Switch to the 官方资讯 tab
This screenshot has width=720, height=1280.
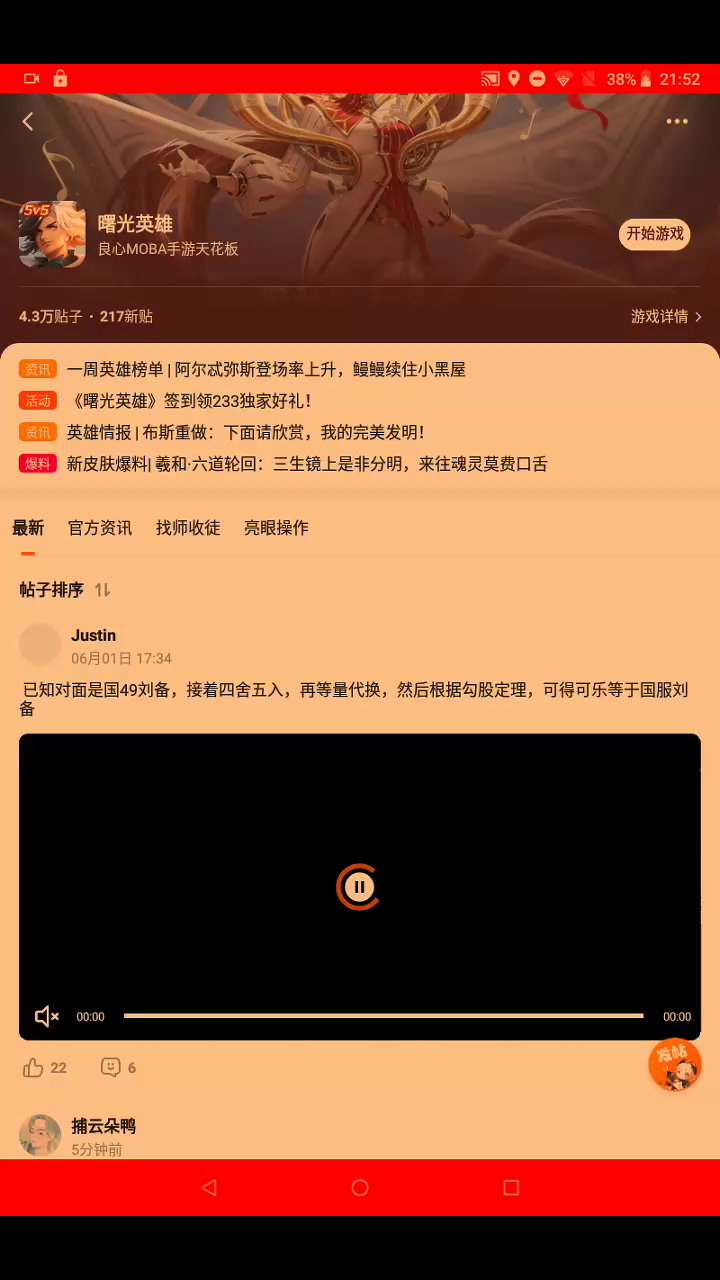pos(99,527)
